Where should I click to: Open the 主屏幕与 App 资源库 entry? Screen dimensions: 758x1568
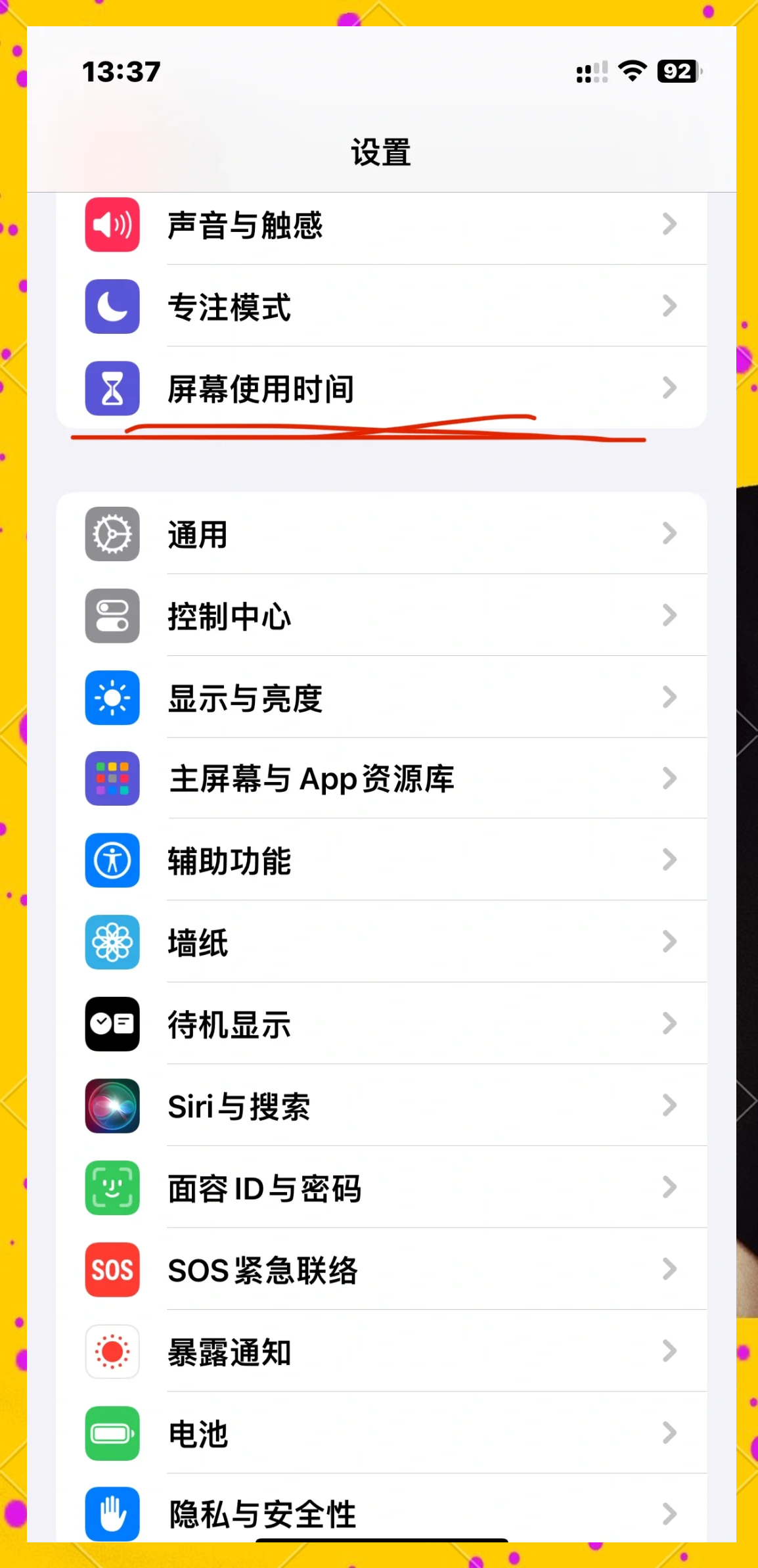click(x=312, y=779)
